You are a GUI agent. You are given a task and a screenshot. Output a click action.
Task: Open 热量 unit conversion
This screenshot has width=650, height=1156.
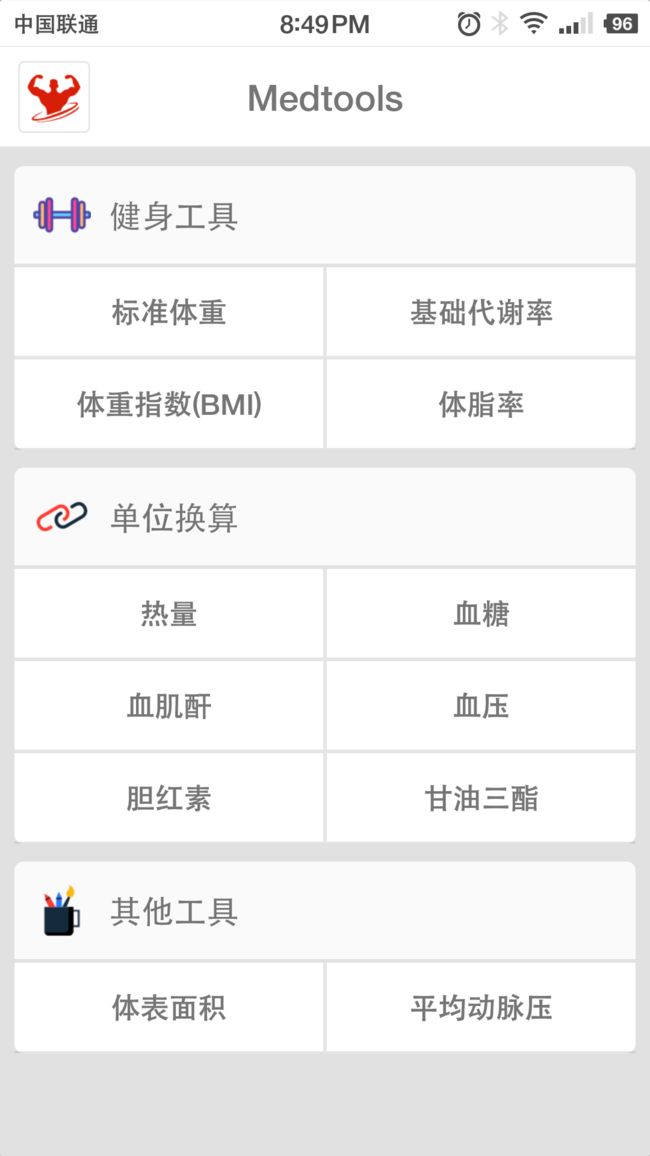[x=169, y=613]
